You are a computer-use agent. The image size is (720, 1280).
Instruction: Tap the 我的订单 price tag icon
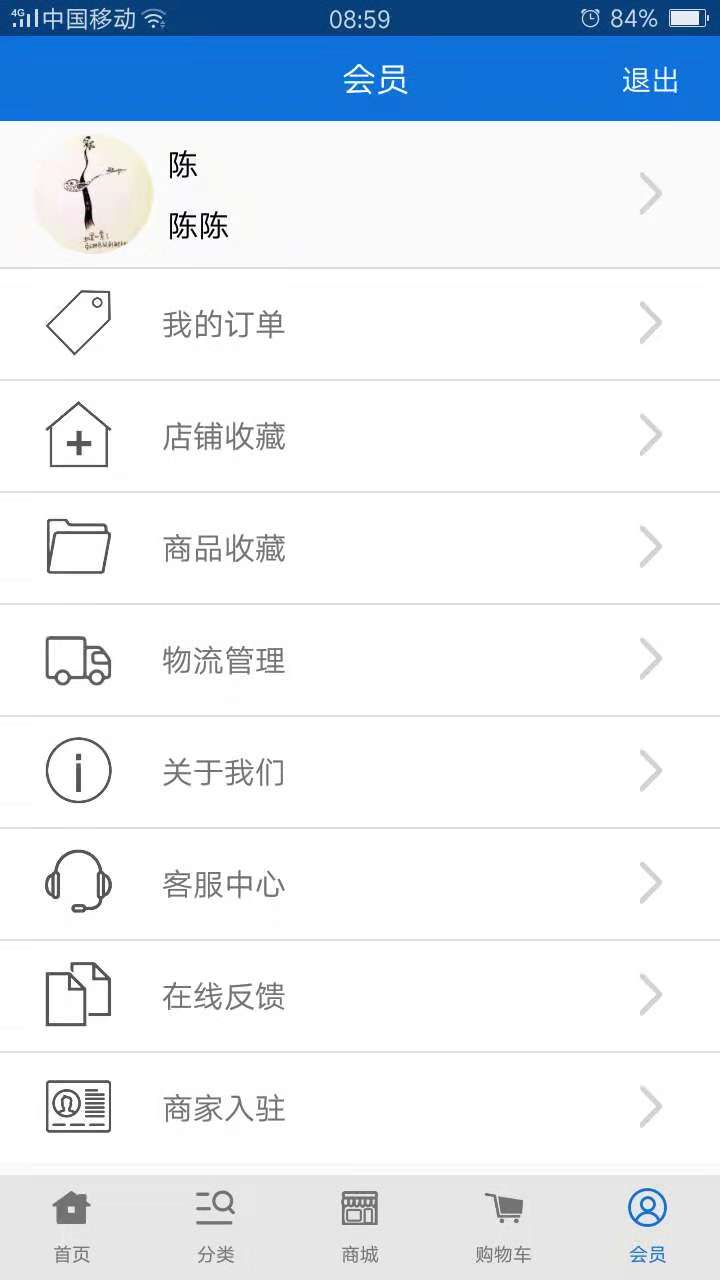pyautogui.click(x=78, y=323)
